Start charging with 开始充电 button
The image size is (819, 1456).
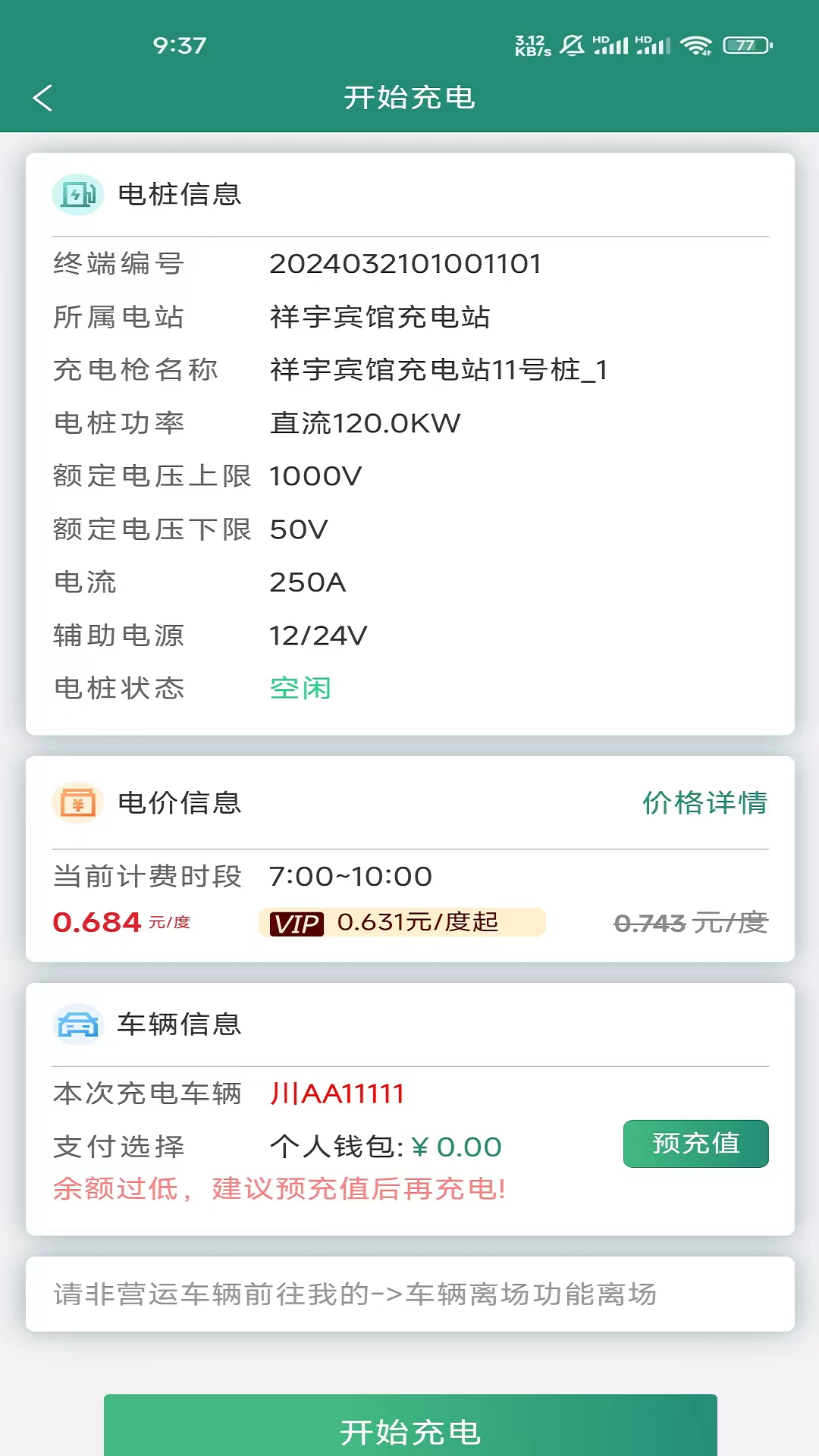point(410,1429)
